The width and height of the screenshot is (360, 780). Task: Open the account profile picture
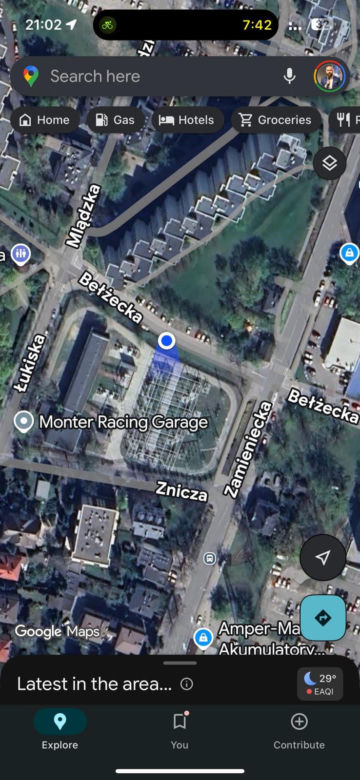pyautogui.click(x=330, y=76)
